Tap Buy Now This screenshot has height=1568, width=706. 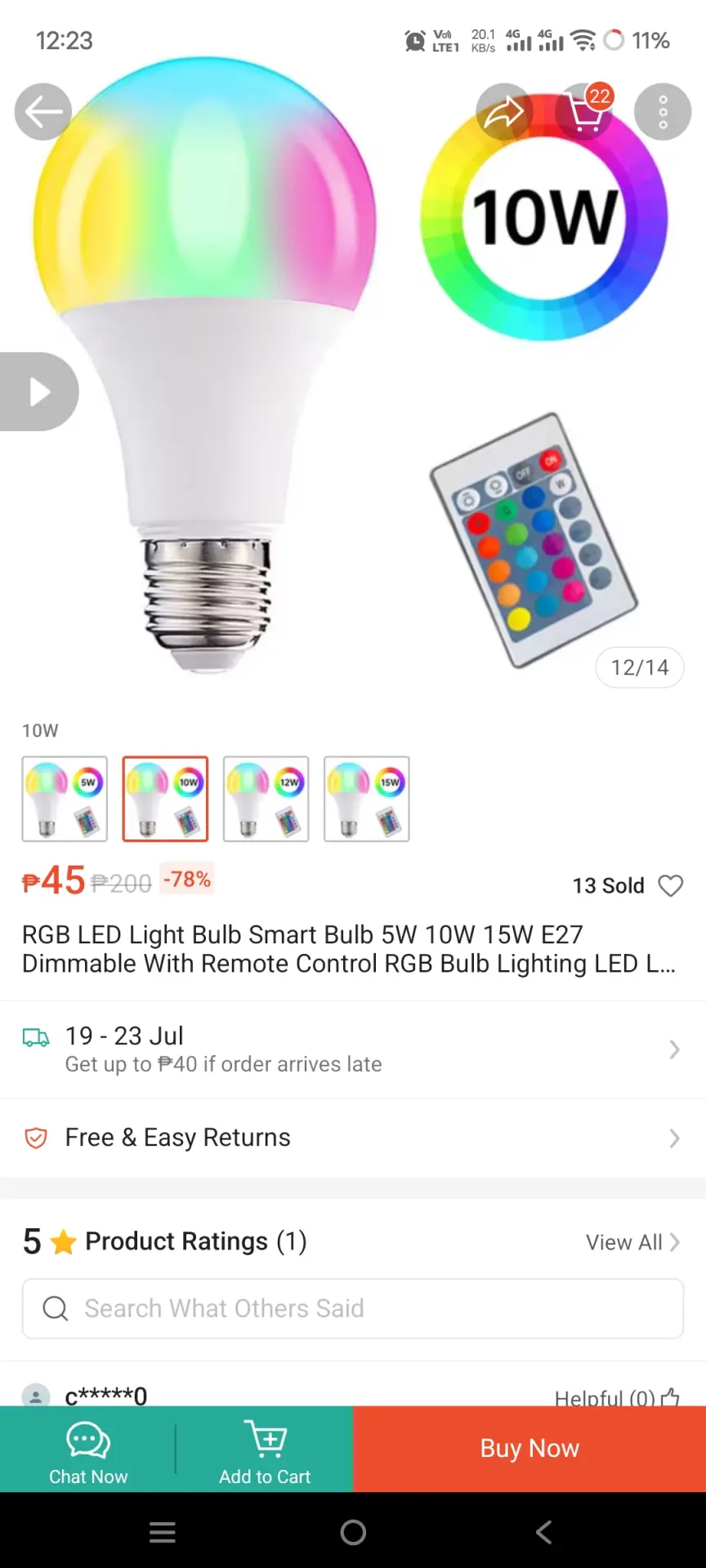pos(529,1449)
